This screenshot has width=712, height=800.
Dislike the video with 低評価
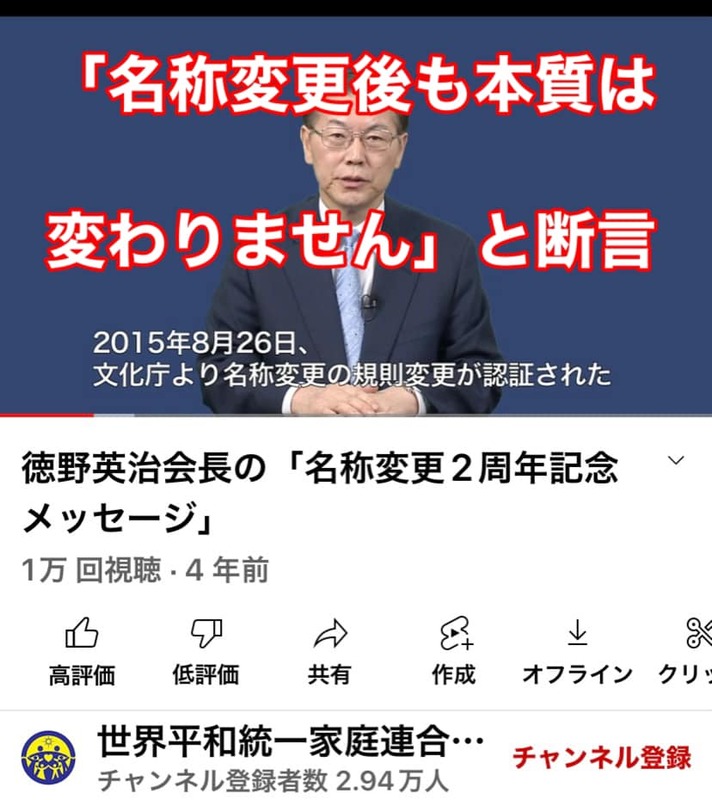pyautogui.click(x=206, y=649)
